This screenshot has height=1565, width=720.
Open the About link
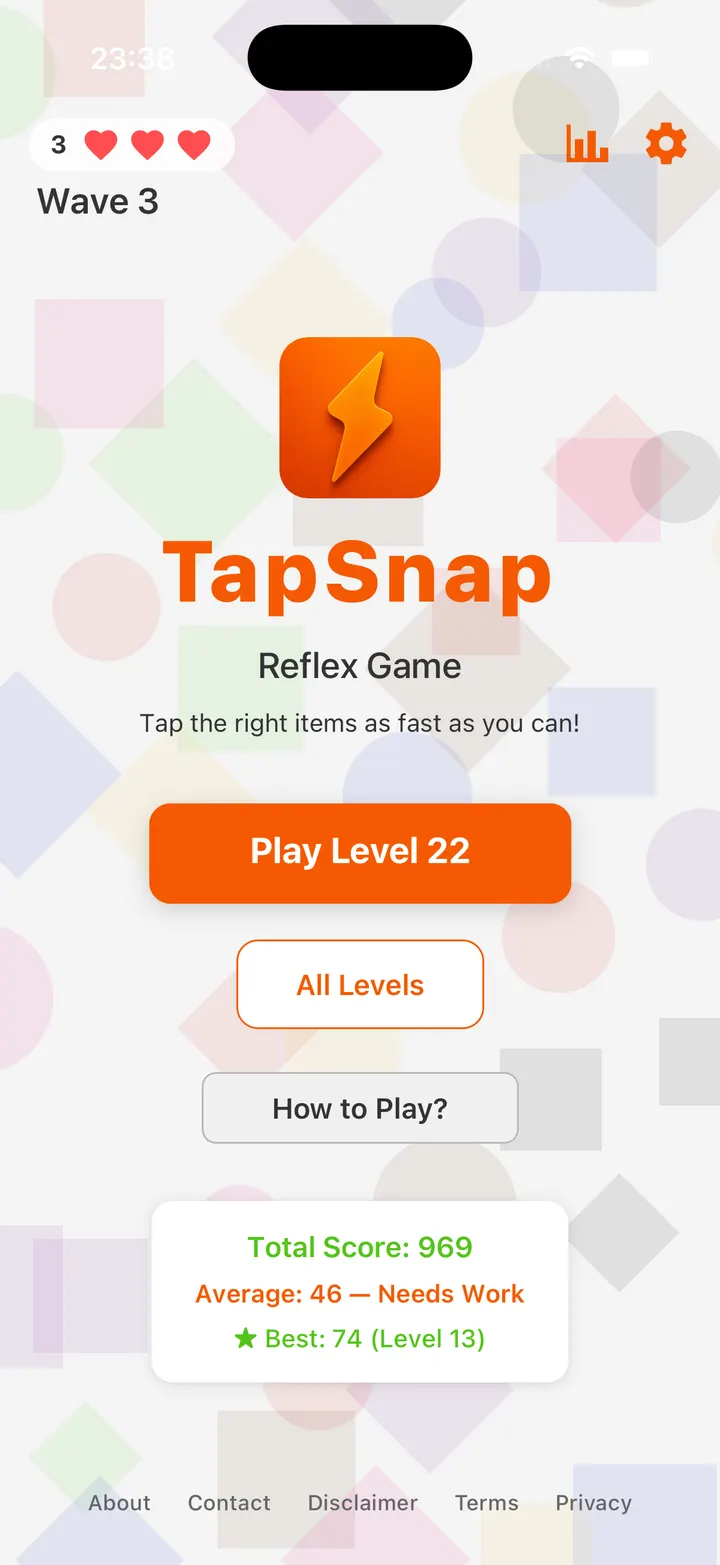[x=120, y=1503]
